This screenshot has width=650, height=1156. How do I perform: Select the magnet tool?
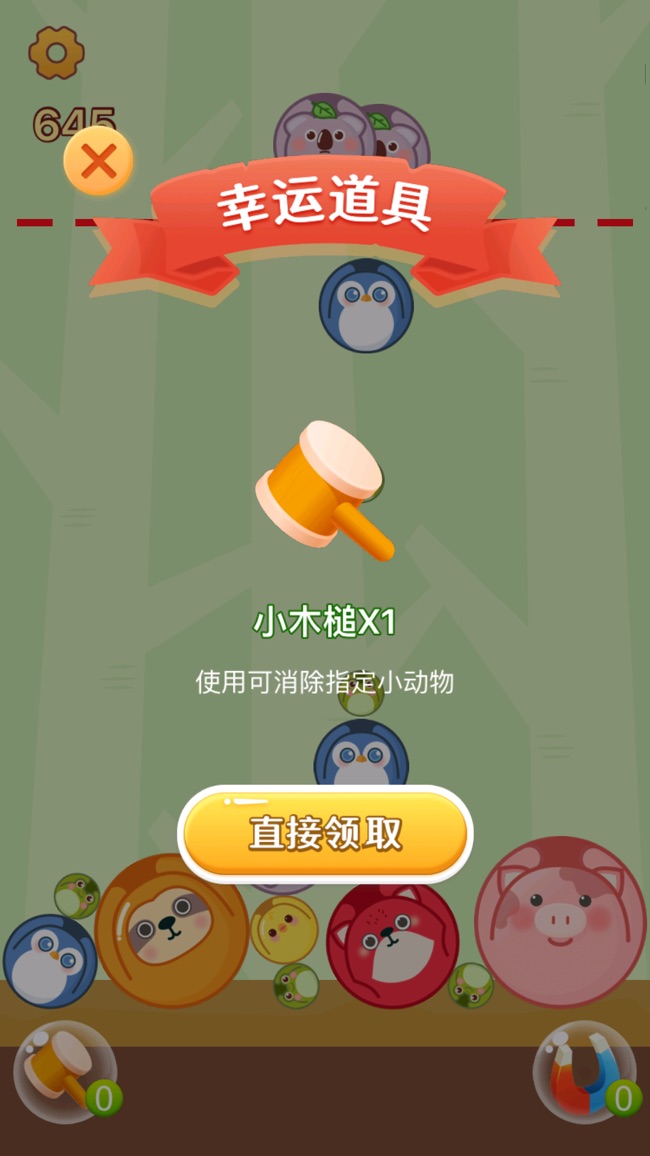point(584,1071)
